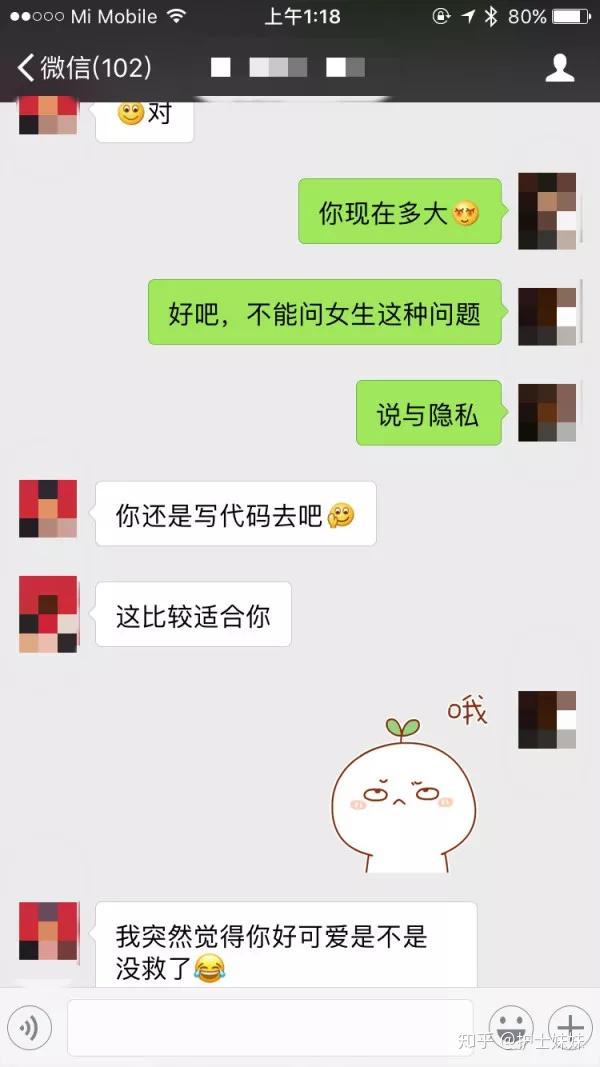Open the plus attachments menu
The height and width of the screenshot is (1067, 600).
pyautogui.click(x=570, y=1028)
